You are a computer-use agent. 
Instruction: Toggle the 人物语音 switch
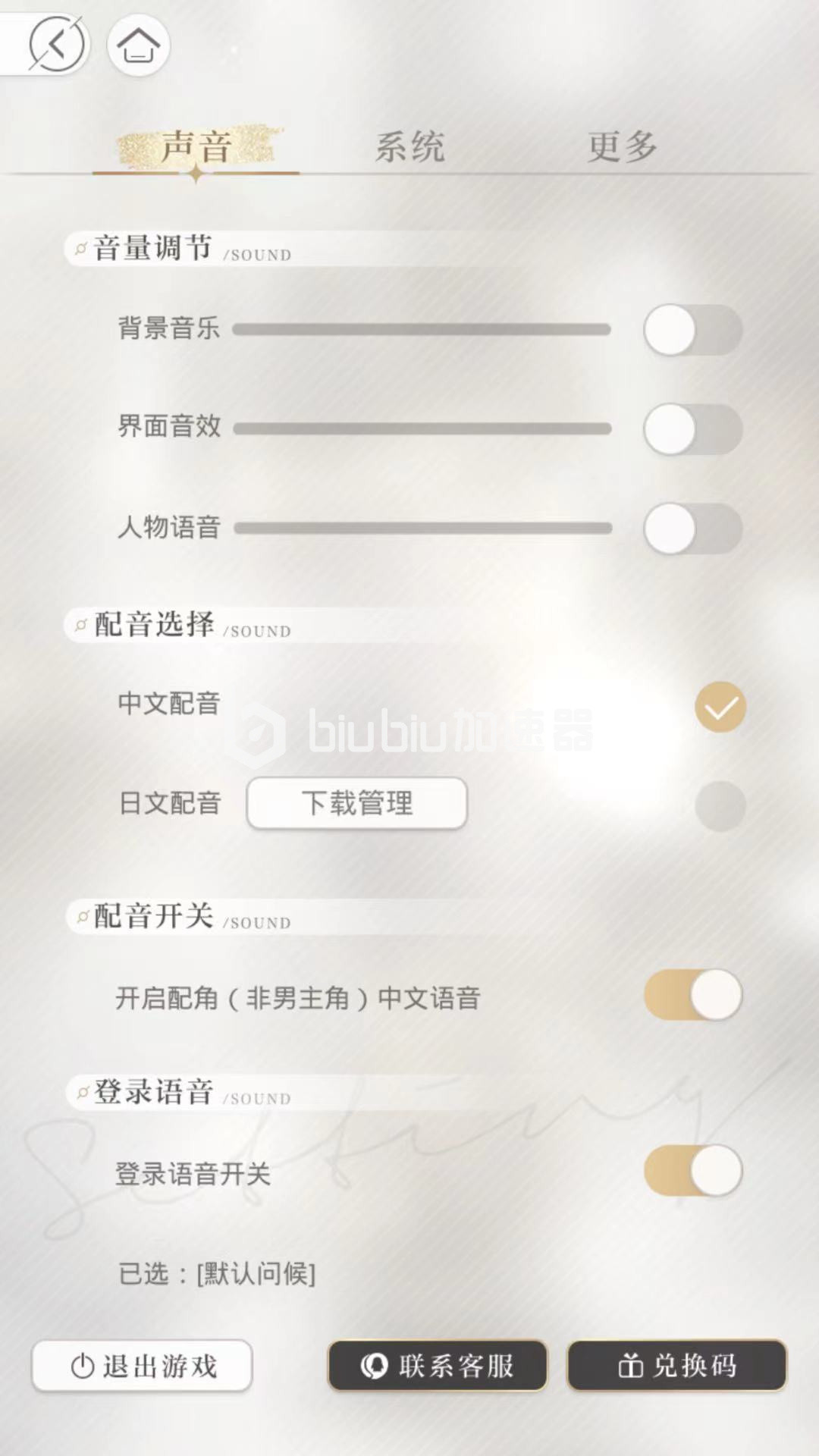pos(692,529)
